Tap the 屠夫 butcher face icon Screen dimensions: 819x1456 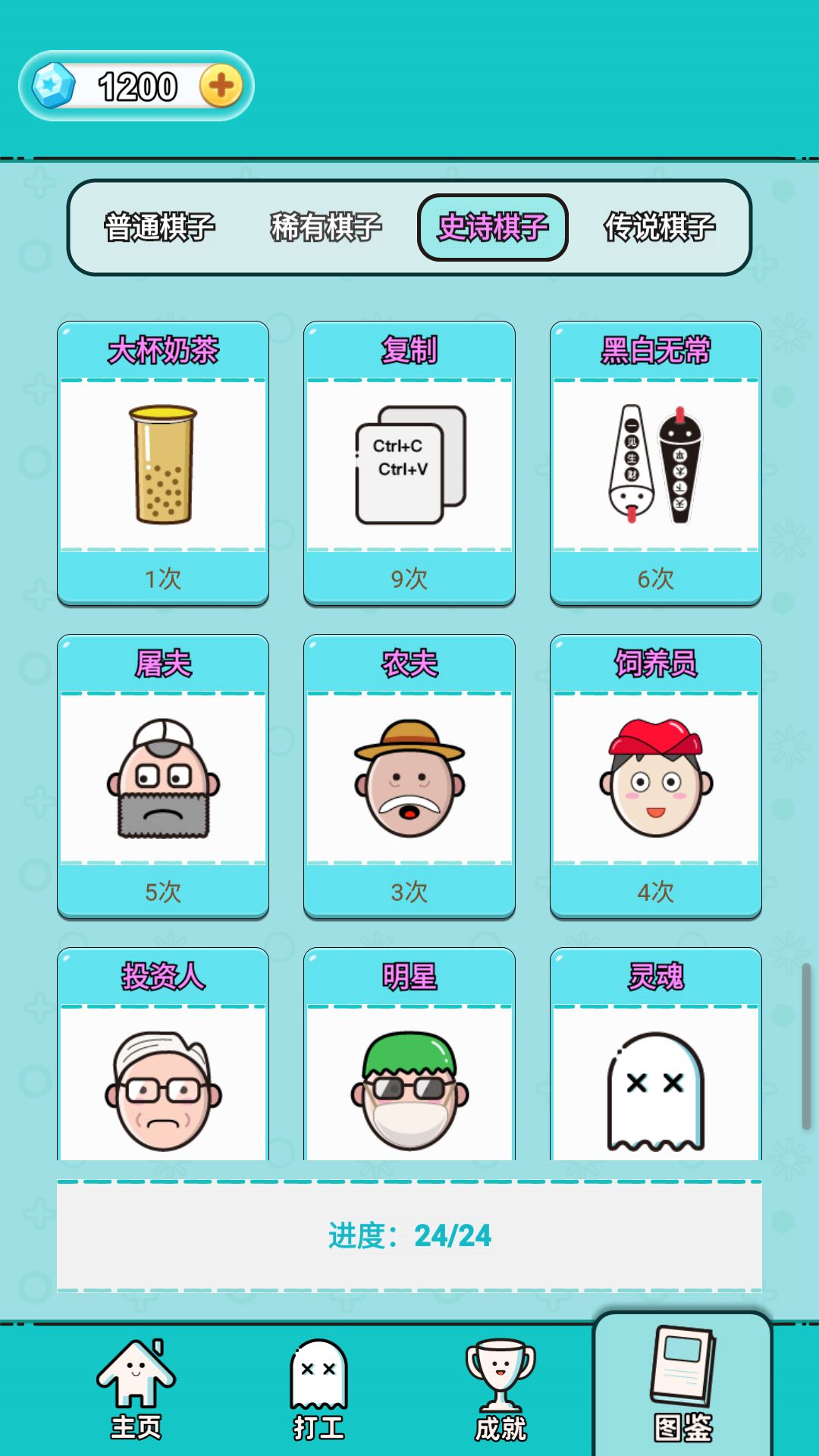click(x=162, y=781)
